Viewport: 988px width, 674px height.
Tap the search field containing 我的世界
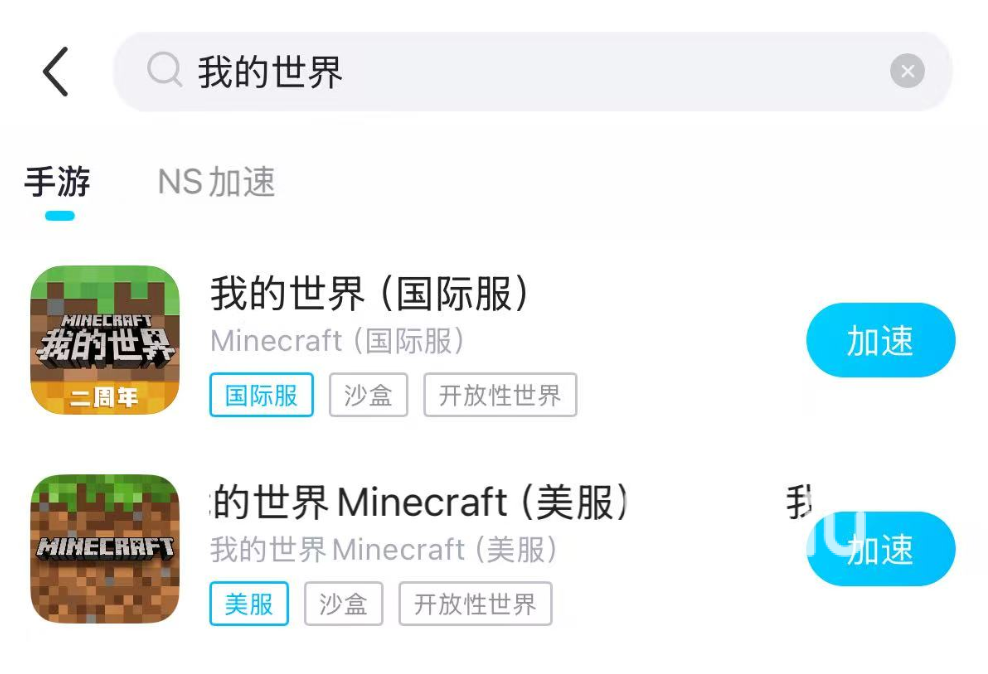coord(500,72)
